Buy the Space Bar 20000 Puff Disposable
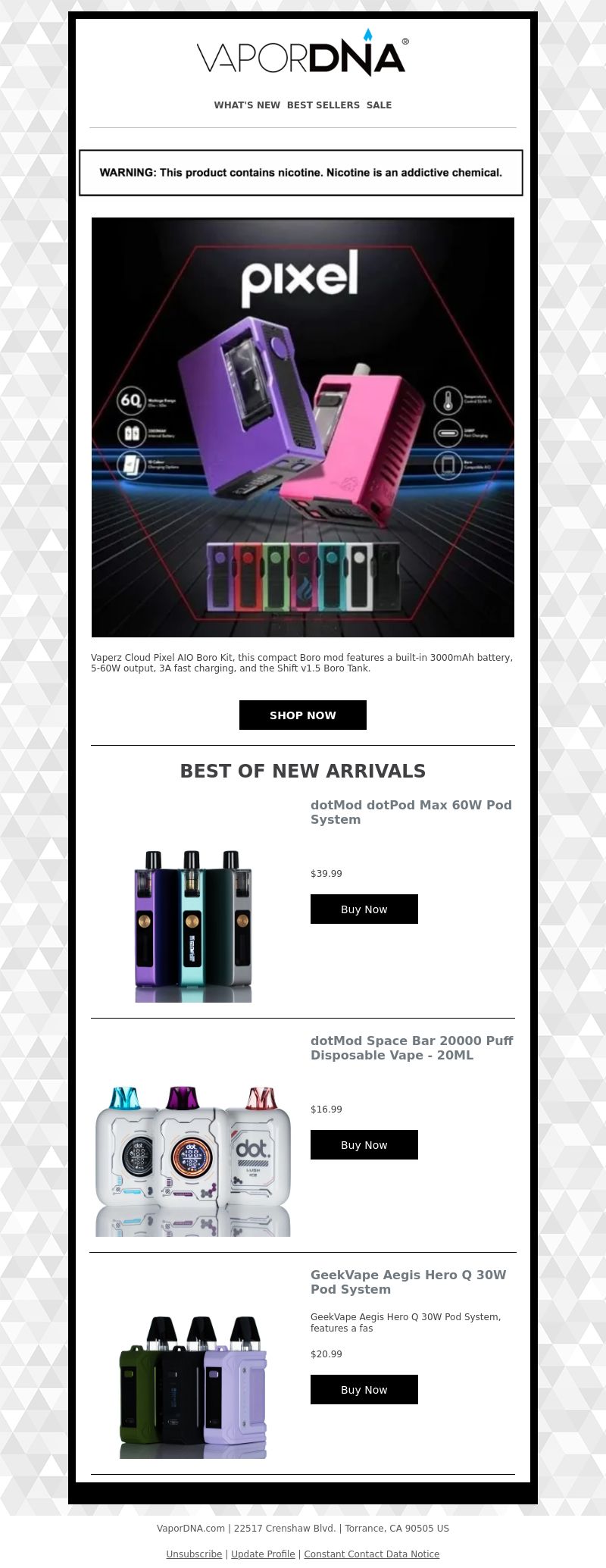Viewport: 606px width, 1568px height. pyautogui.click(x=364, y=1144)
